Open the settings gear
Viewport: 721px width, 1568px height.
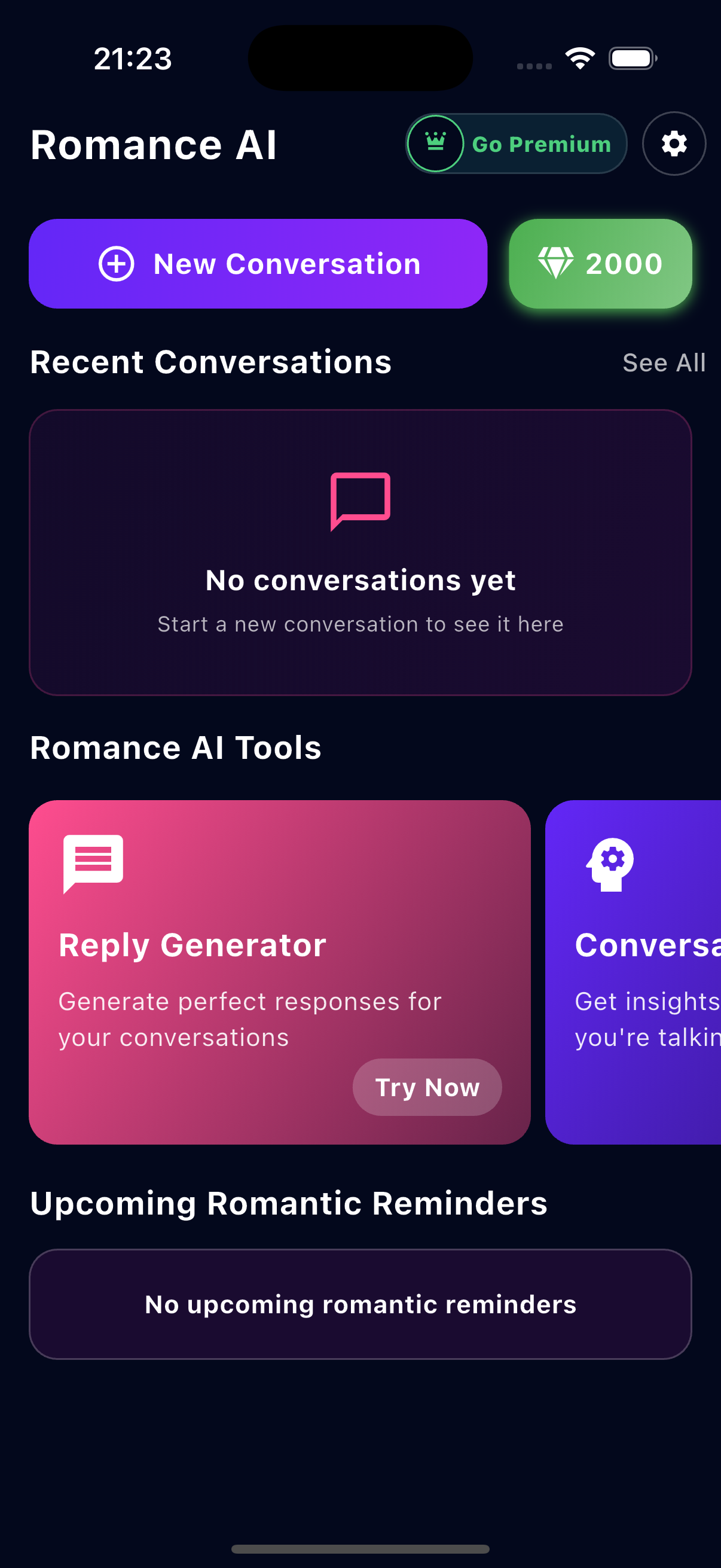[674, 144]
